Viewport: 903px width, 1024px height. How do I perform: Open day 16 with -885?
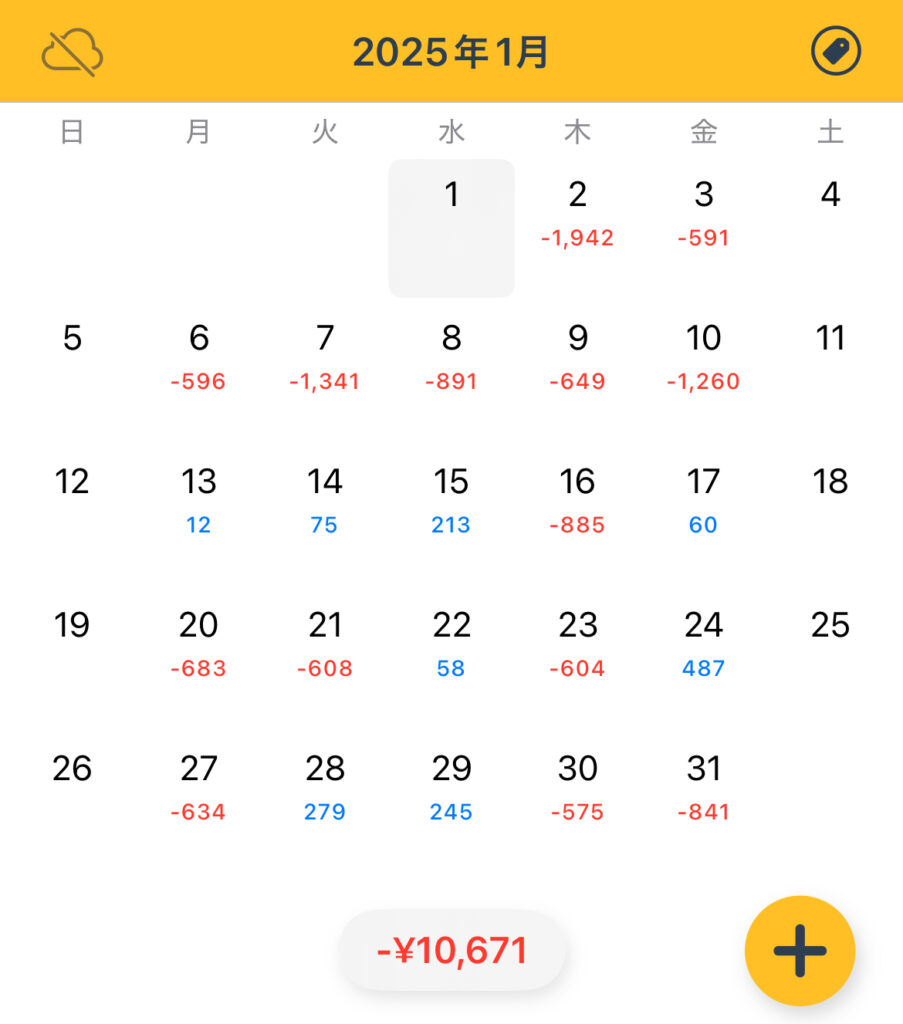click(577, 500)
